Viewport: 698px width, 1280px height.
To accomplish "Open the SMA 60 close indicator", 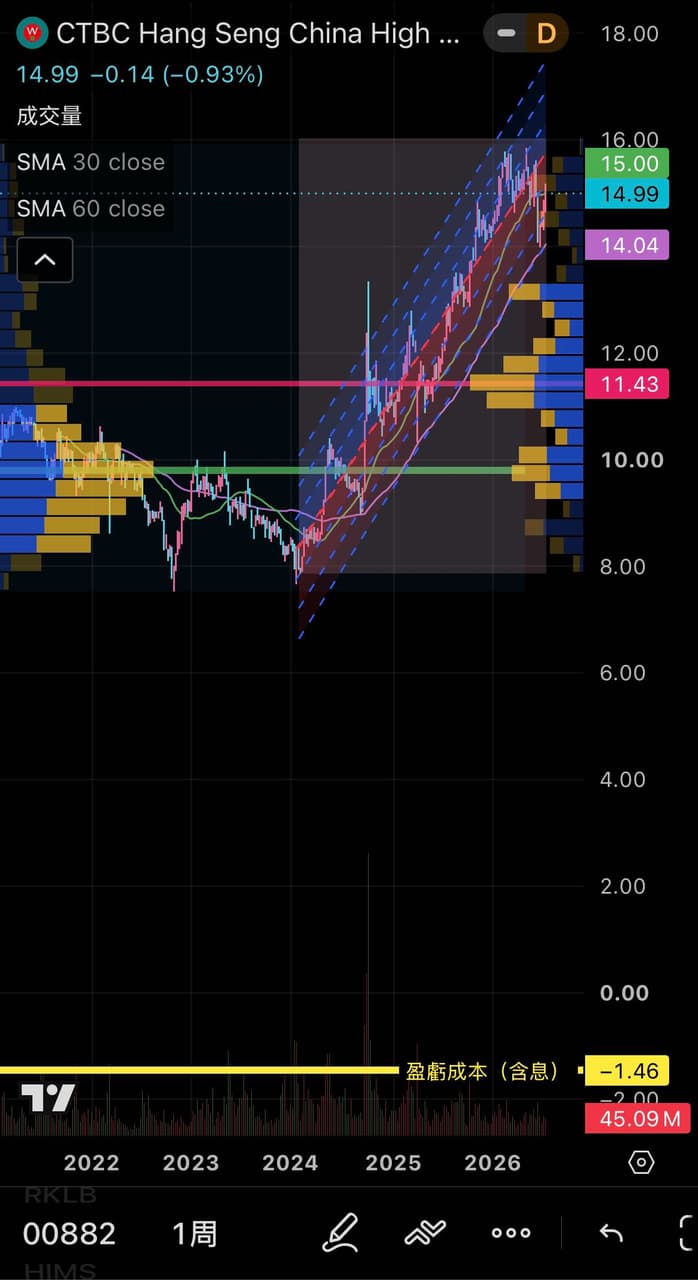I will click(x=91, y=209).
